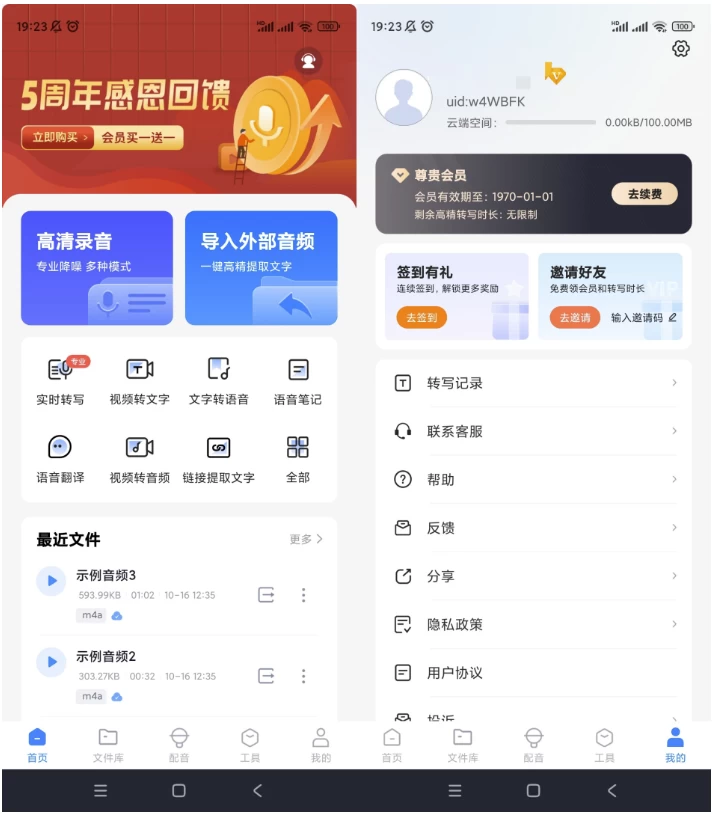Tap 去邀请 invite friends button
The image size is (713, 814).
[574, 317]
